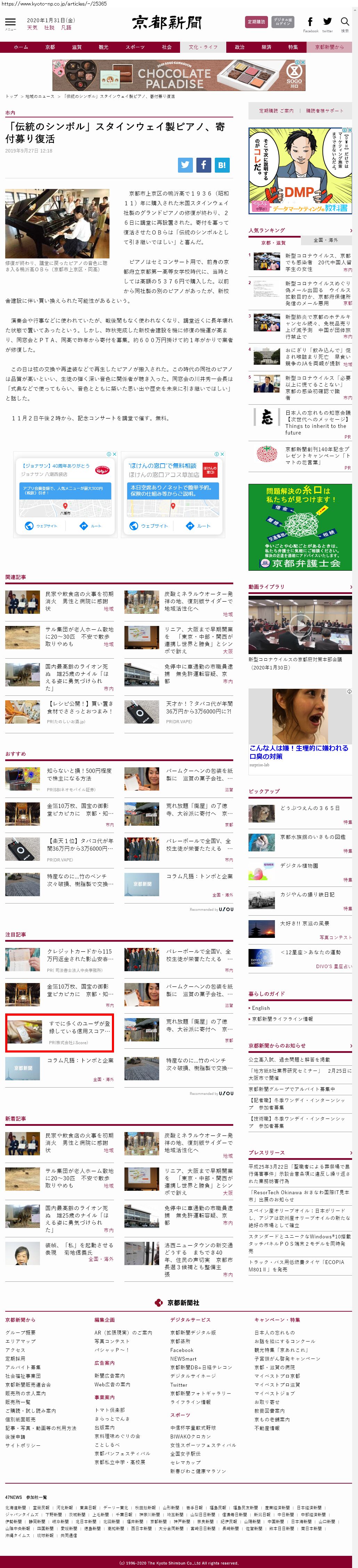This screenshot has height=1568, width=358.
Task: Tap the 定期購読 subscription button
Action: click(x=256, y=22)
